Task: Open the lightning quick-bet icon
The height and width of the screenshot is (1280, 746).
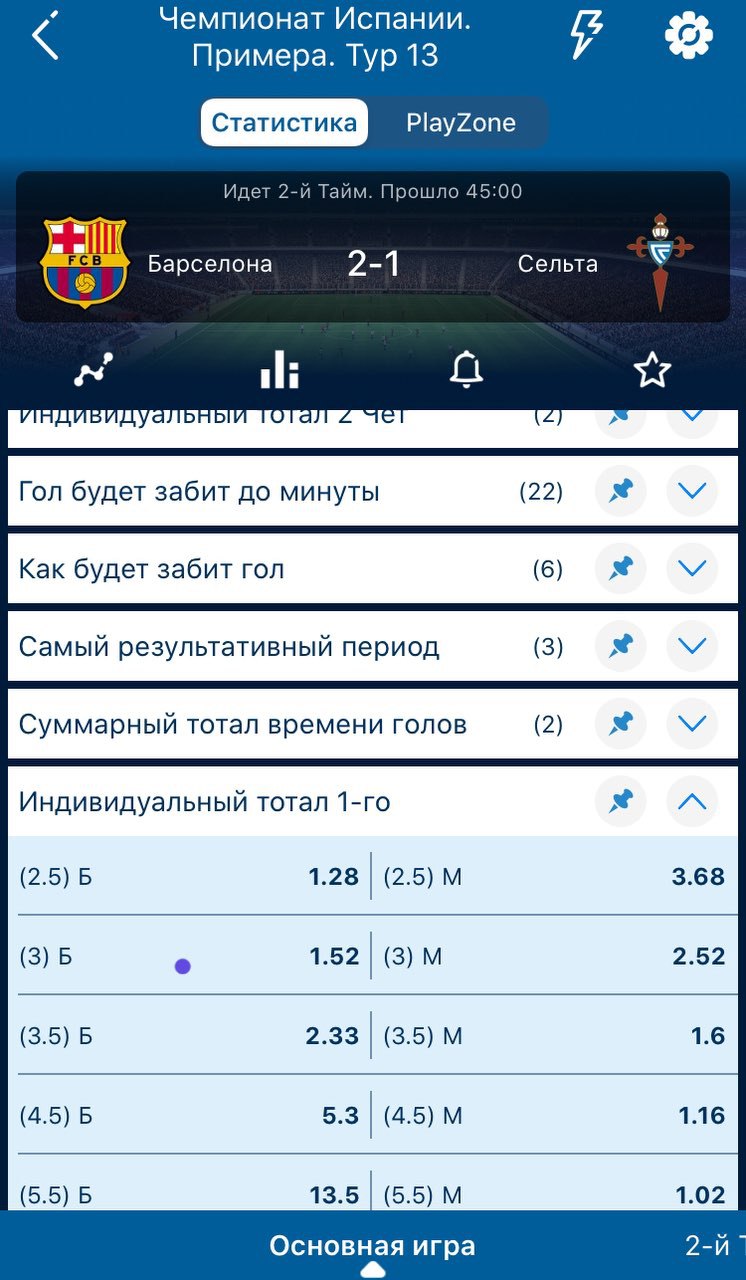Action: pos(585,35)
